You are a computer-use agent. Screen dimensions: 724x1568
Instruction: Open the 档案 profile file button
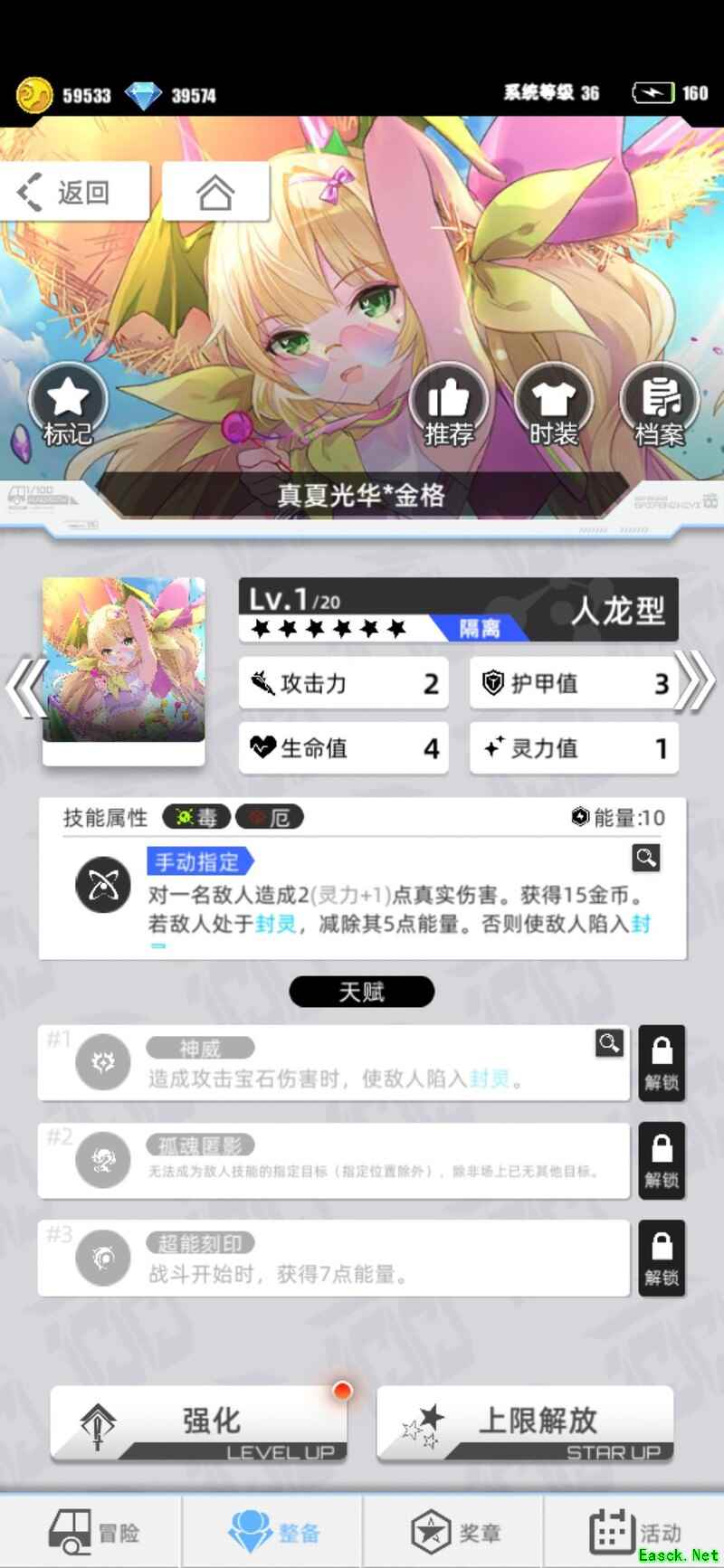tap(659, 404)
